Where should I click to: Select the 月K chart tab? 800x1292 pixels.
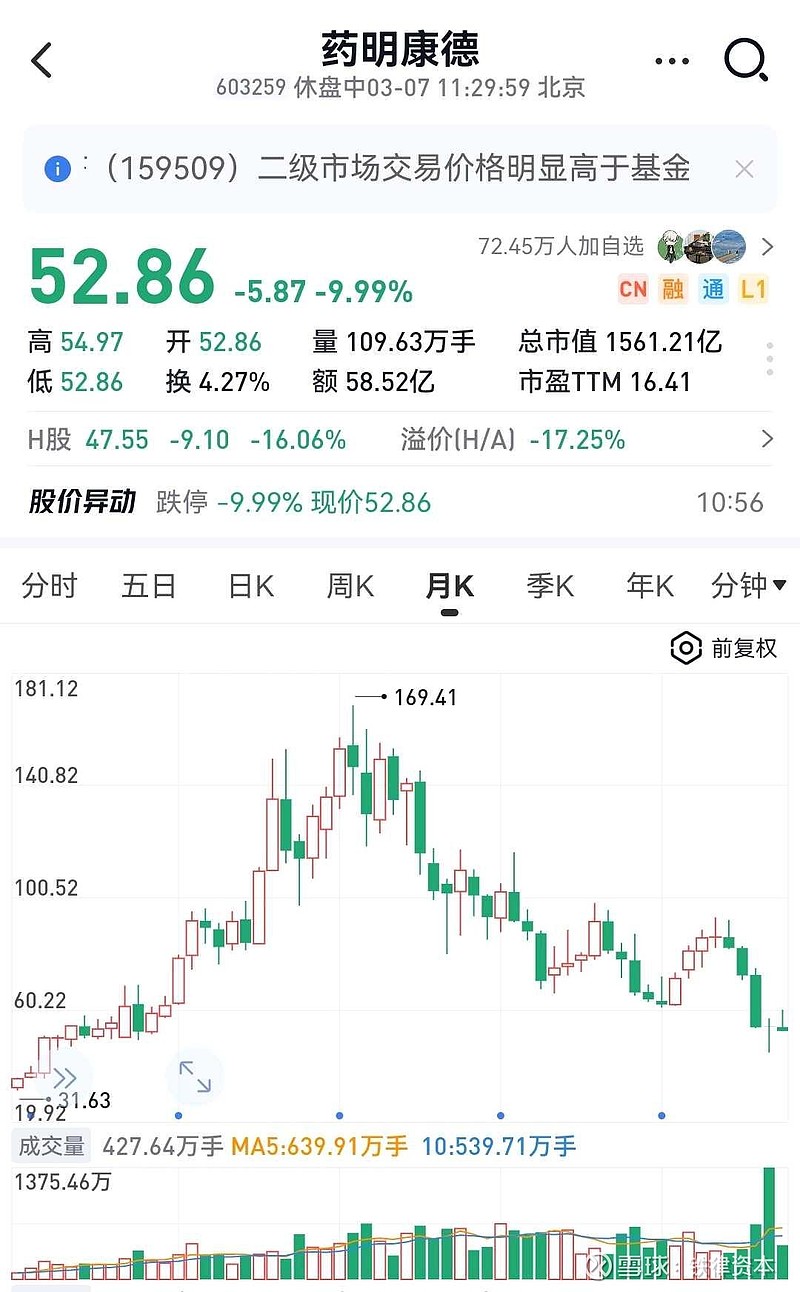[450, 586]
